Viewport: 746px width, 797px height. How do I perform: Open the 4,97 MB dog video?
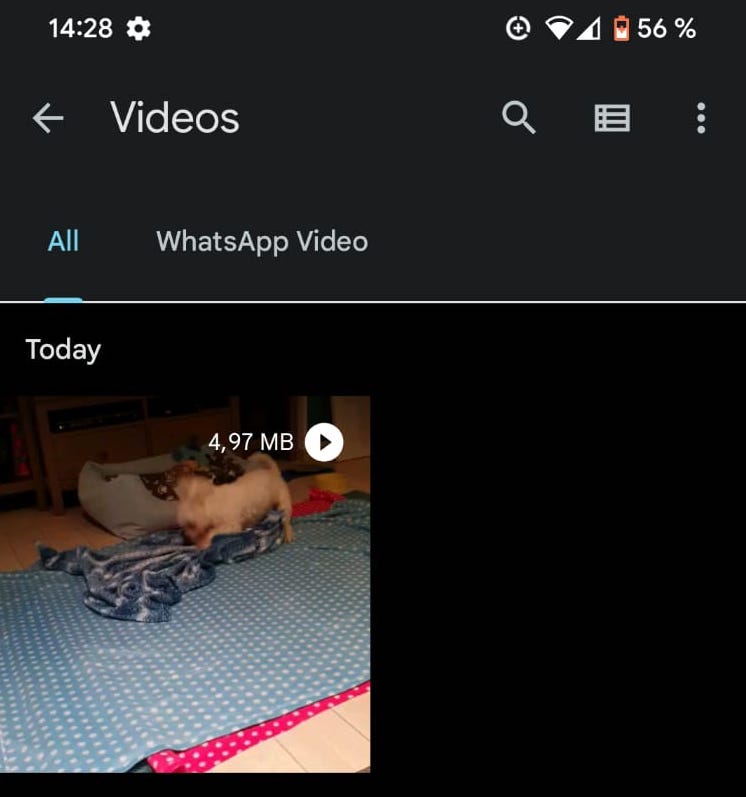[185, 584]
